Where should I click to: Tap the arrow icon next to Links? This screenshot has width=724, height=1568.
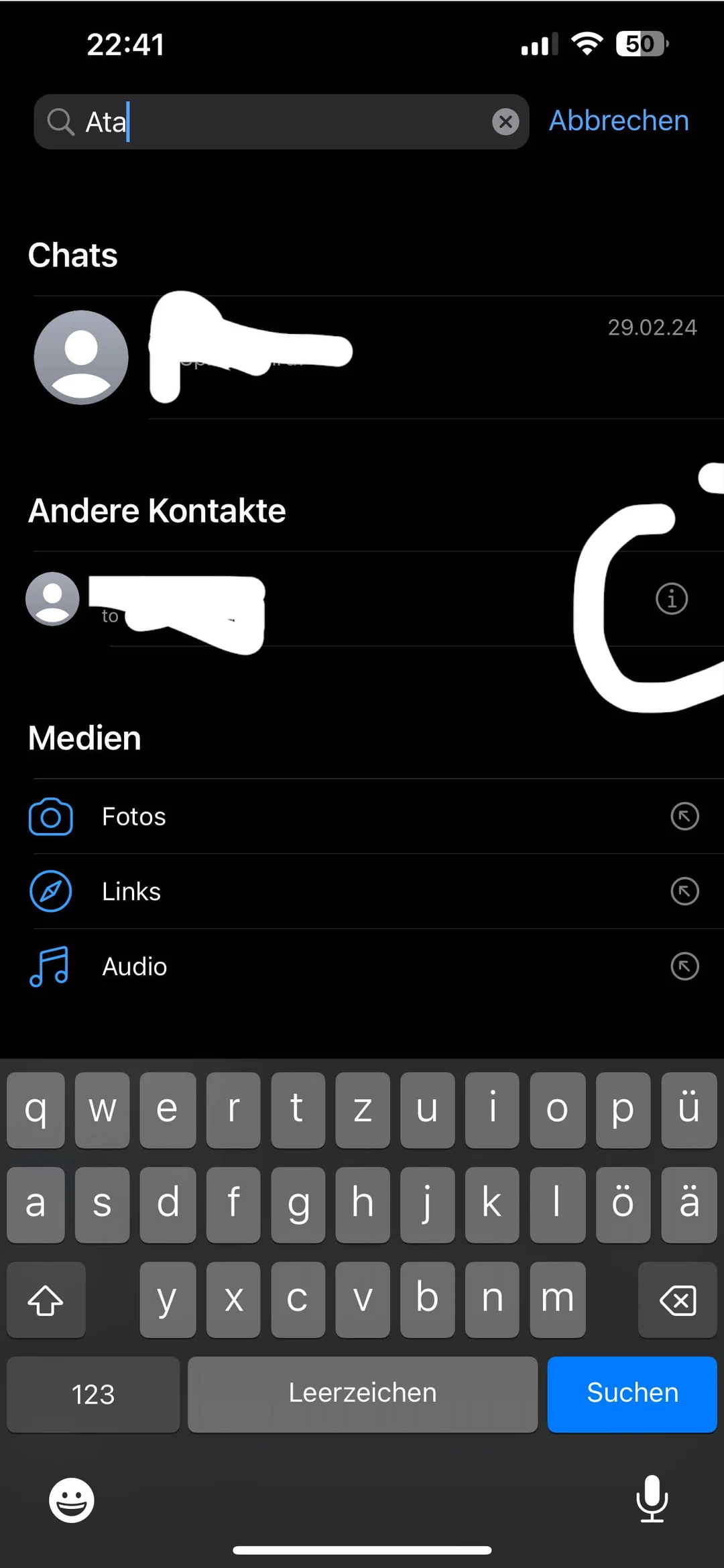point(684,891)
